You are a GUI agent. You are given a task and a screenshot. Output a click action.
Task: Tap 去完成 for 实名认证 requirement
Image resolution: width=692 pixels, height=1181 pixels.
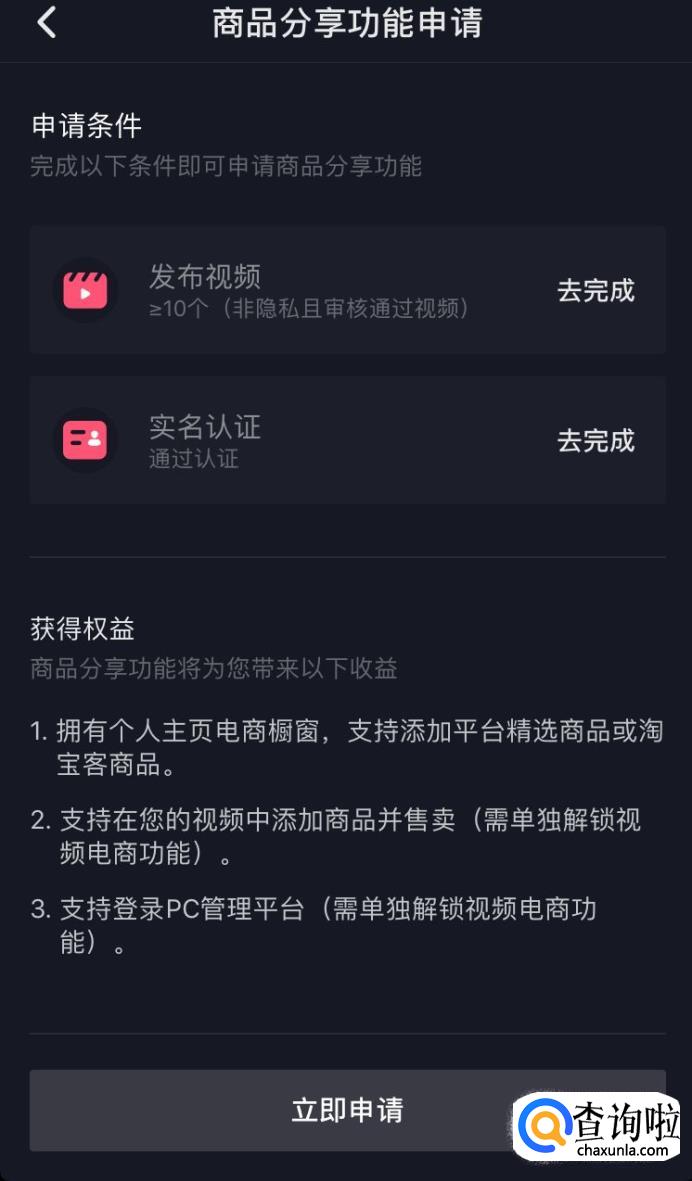tap(596, 441)
